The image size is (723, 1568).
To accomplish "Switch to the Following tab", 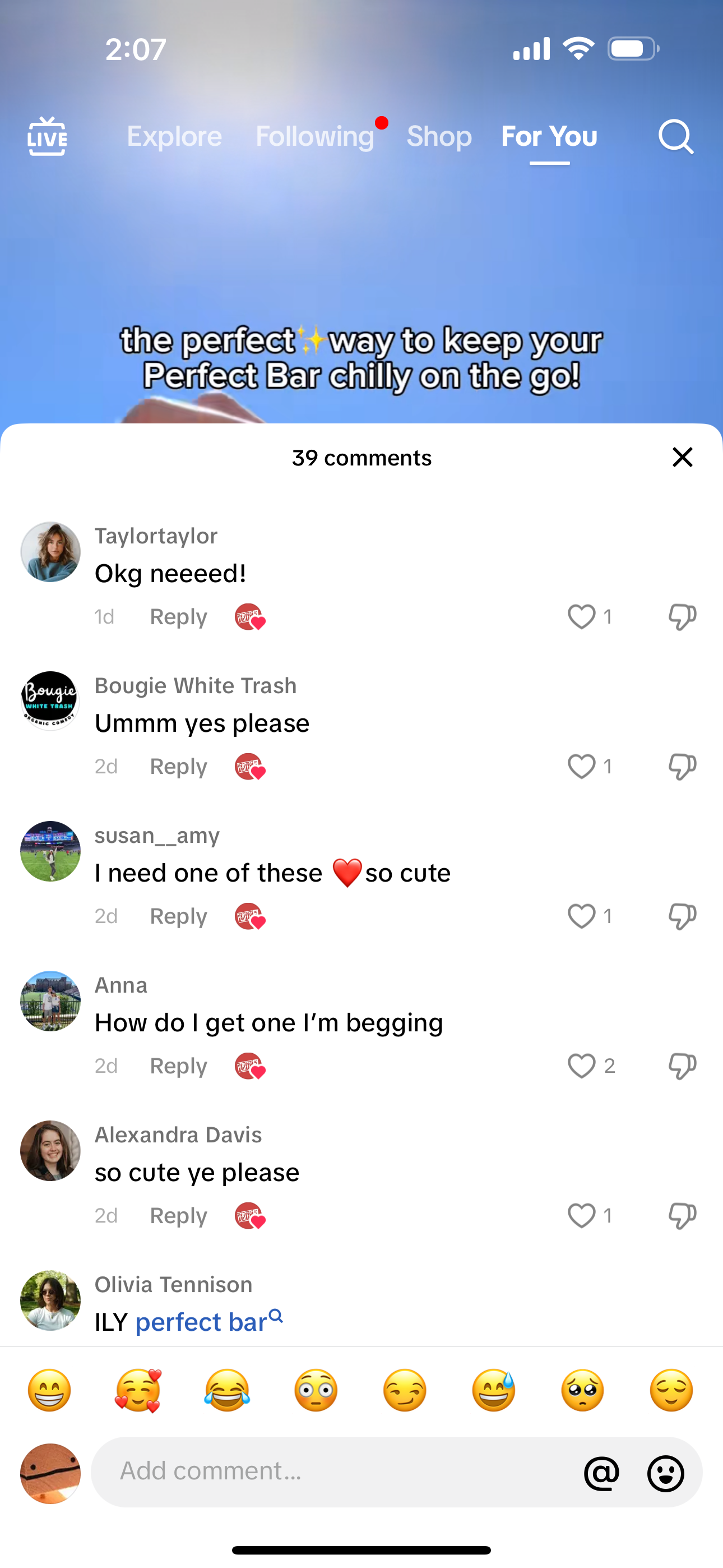I will coord(314,136).
